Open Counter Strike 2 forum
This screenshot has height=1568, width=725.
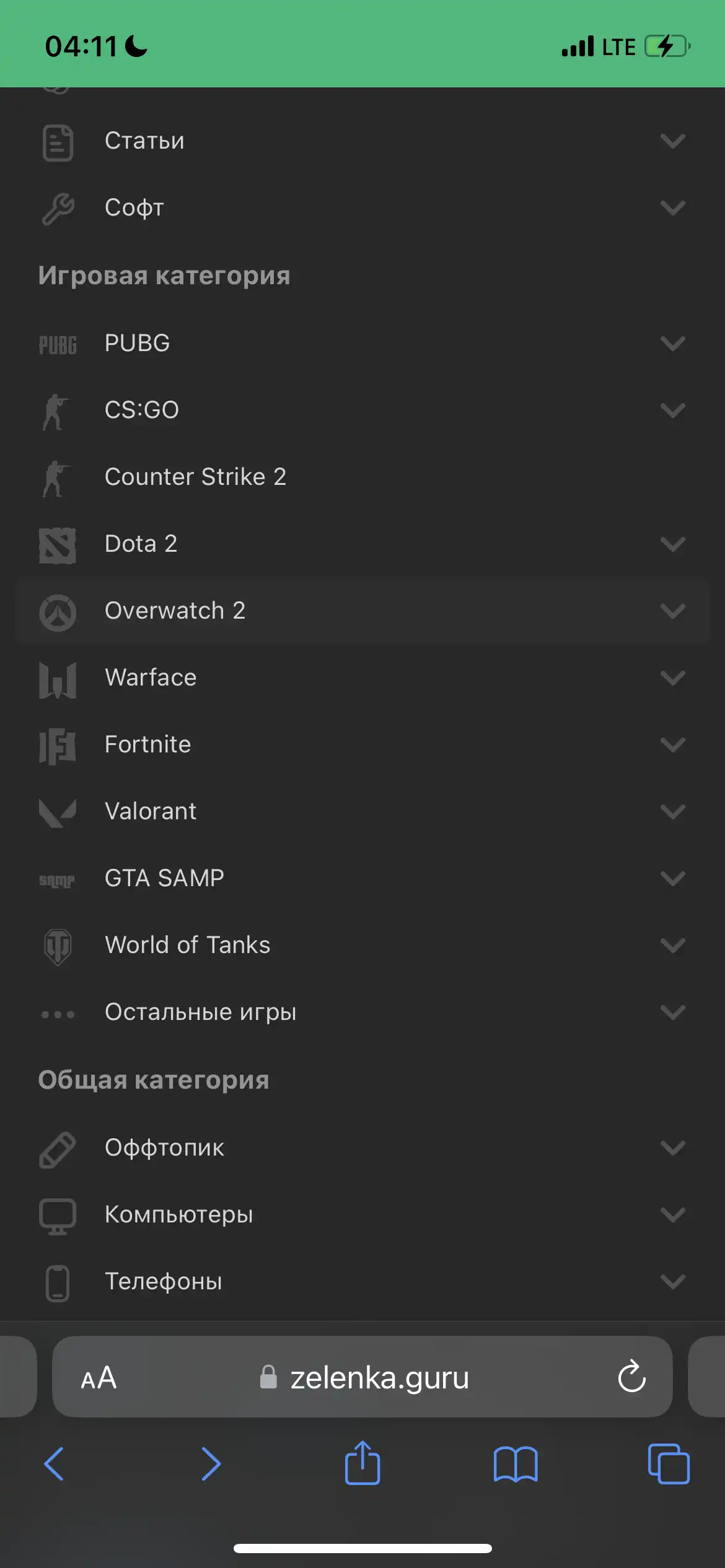pos(362,477)
